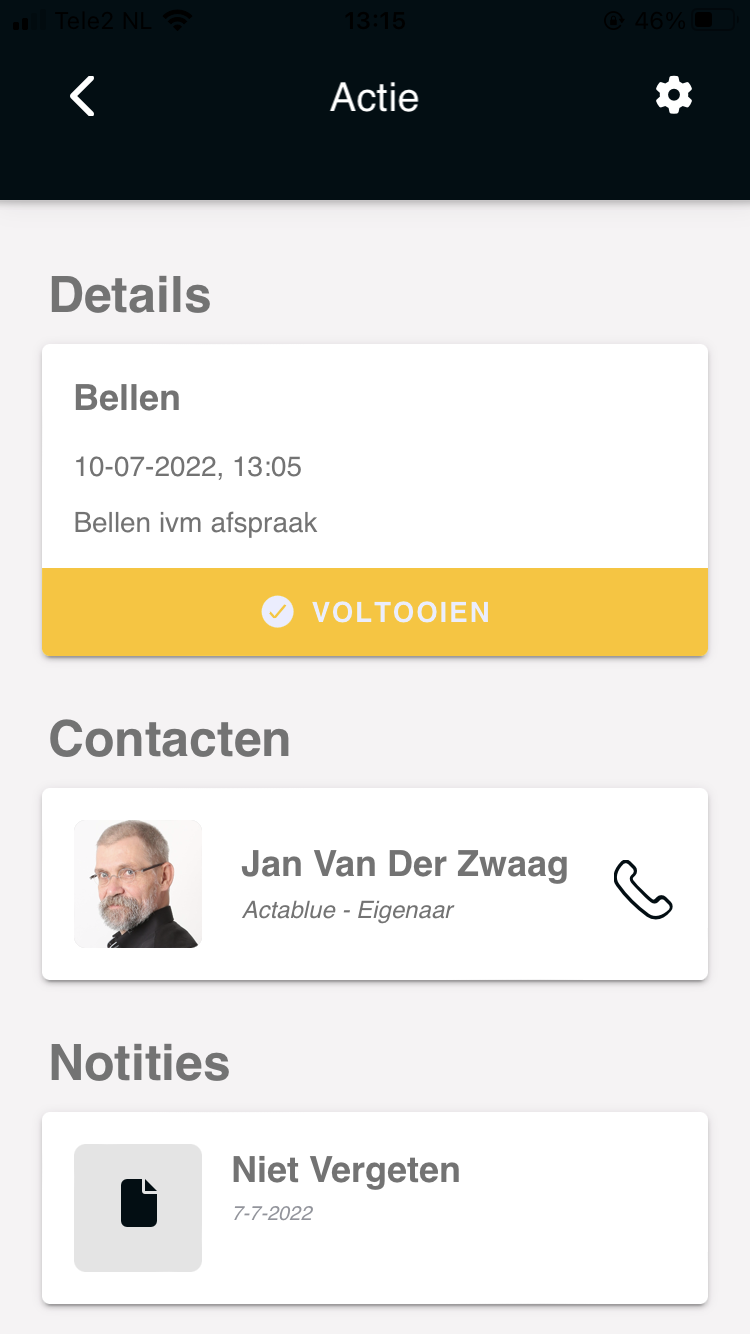Open the settings gear

pos(673,96)
